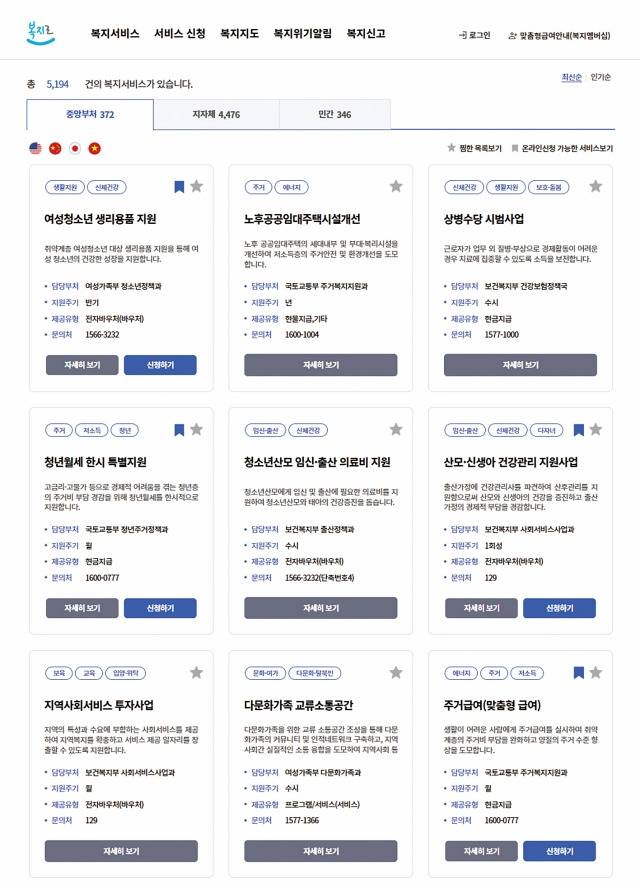The image size is (640, 888).
Task: Apply for 여성청소년 생리용품 지원 via 신청하기
Action: tap(160, 365)
